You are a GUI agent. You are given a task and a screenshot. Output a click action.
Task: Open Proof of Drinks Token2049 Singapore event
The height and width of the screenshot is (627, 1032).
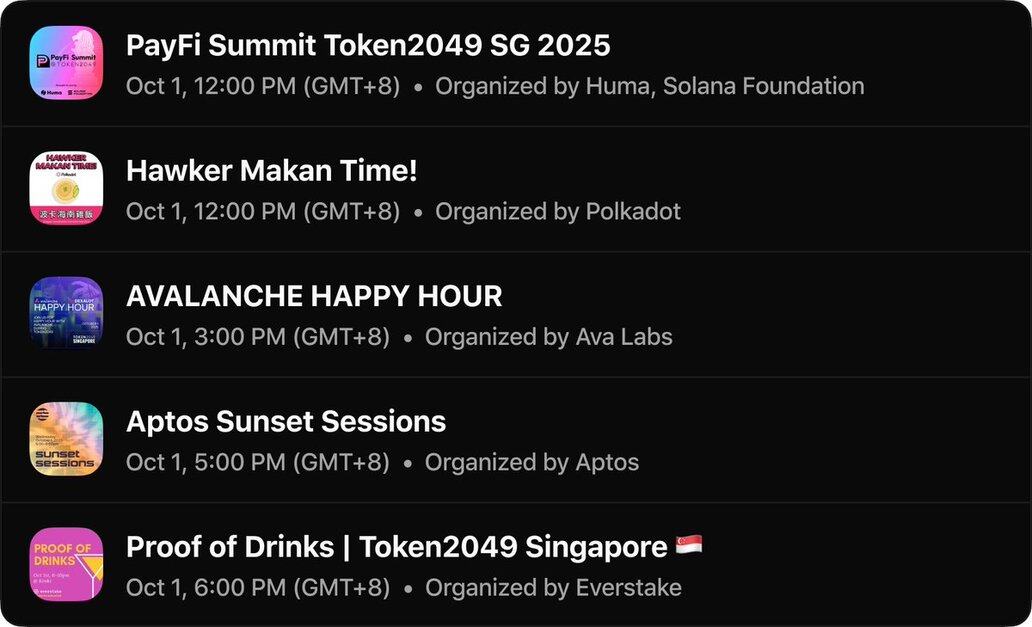click(396, 547)
